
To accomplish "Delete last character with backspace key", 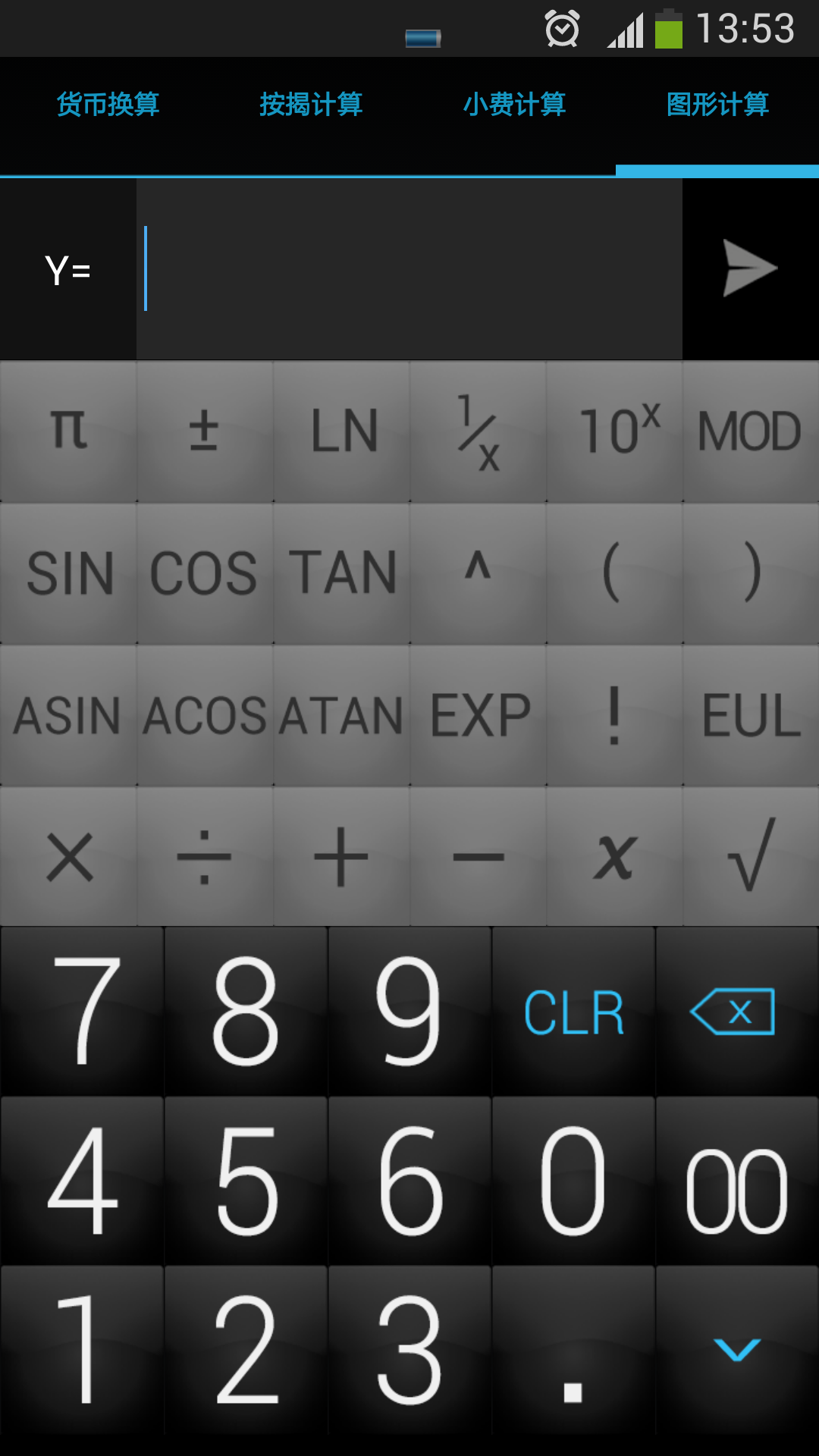I will pyautogui.click(x=734, y=1012).
